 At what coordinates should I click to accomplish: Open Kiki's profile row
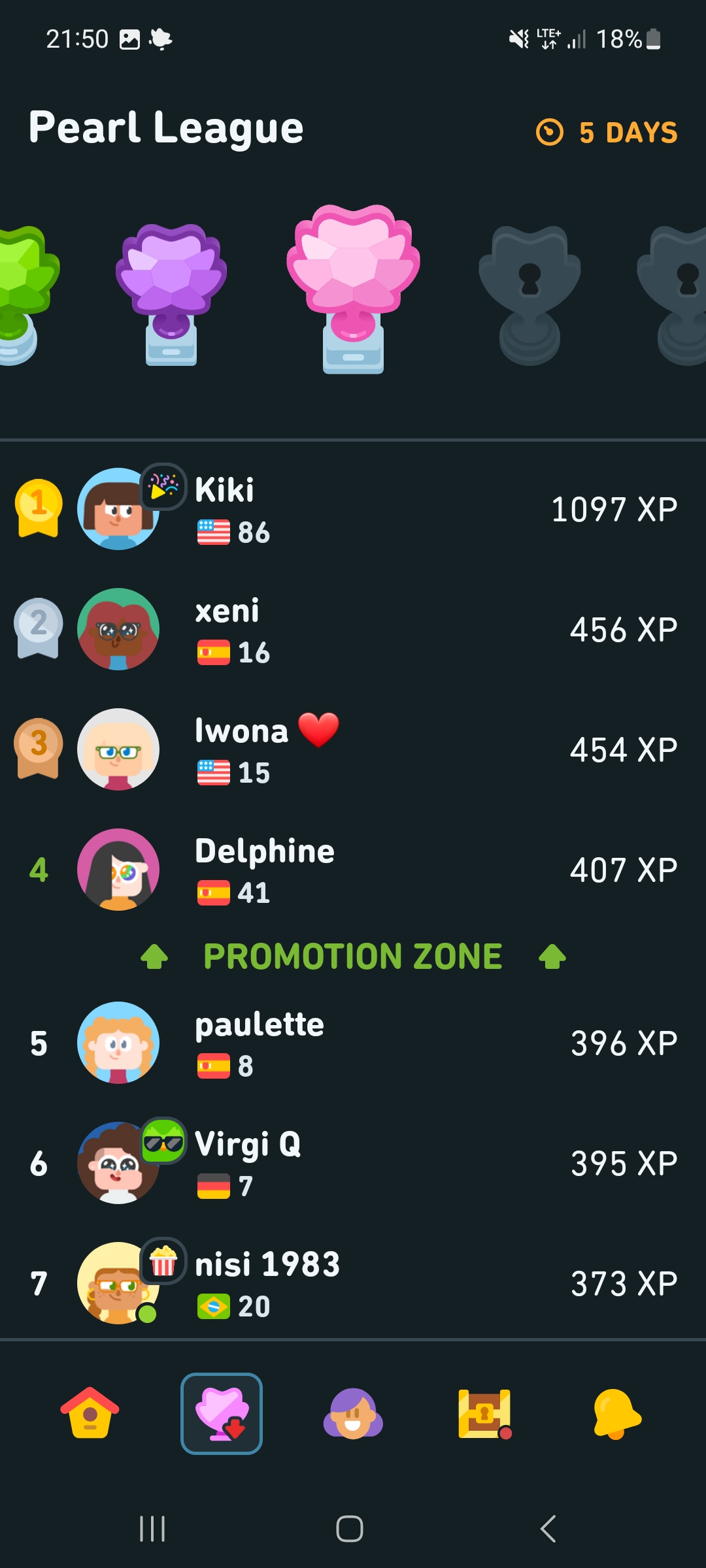[353, 510]
